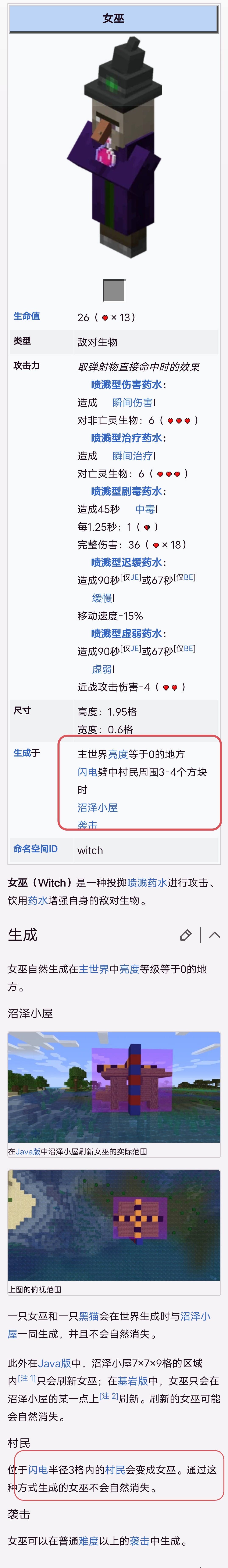Open 瞬间伤害 effect link

point(132,402)
